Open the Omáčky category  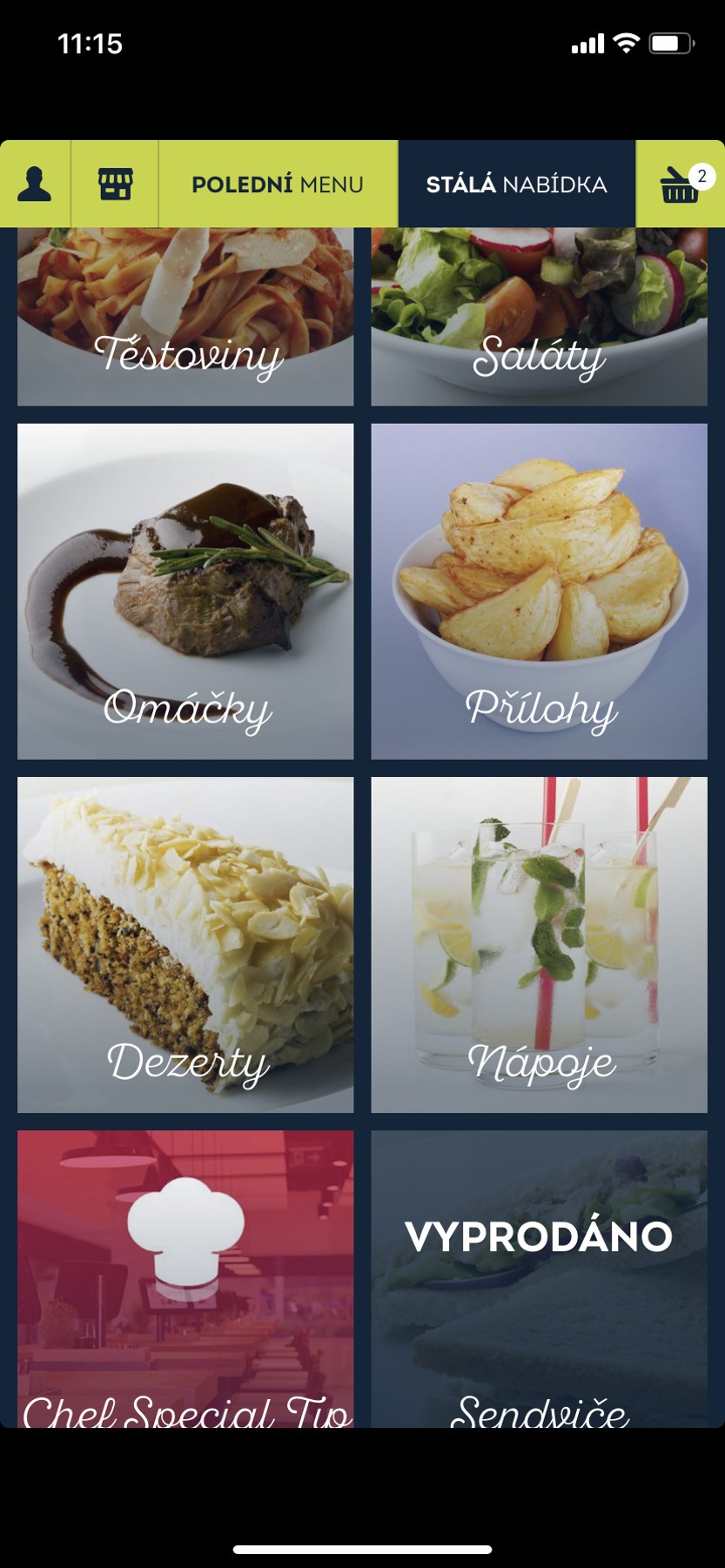(x=185, y=592)
